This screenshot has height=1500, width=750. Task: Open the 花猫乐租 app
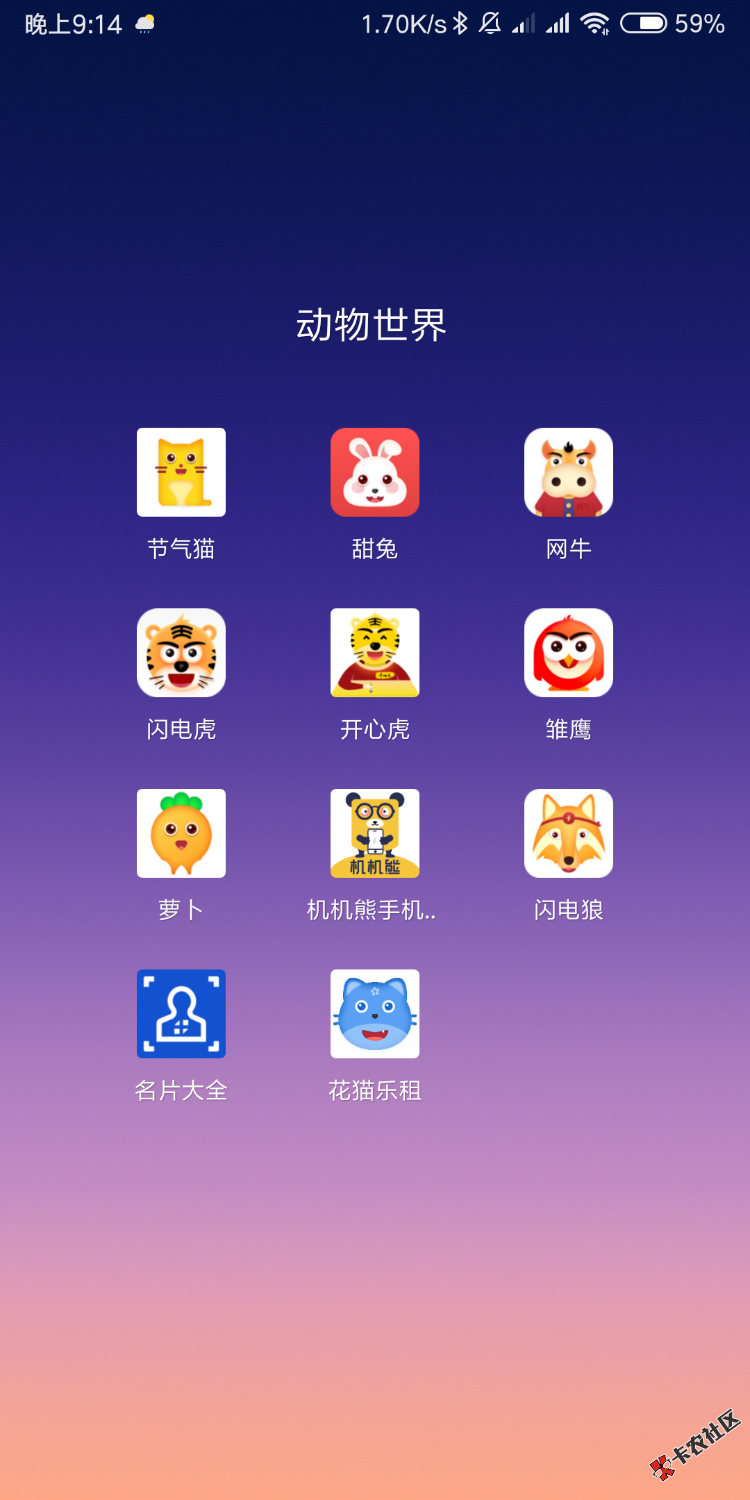click(x=375, y=1013)
